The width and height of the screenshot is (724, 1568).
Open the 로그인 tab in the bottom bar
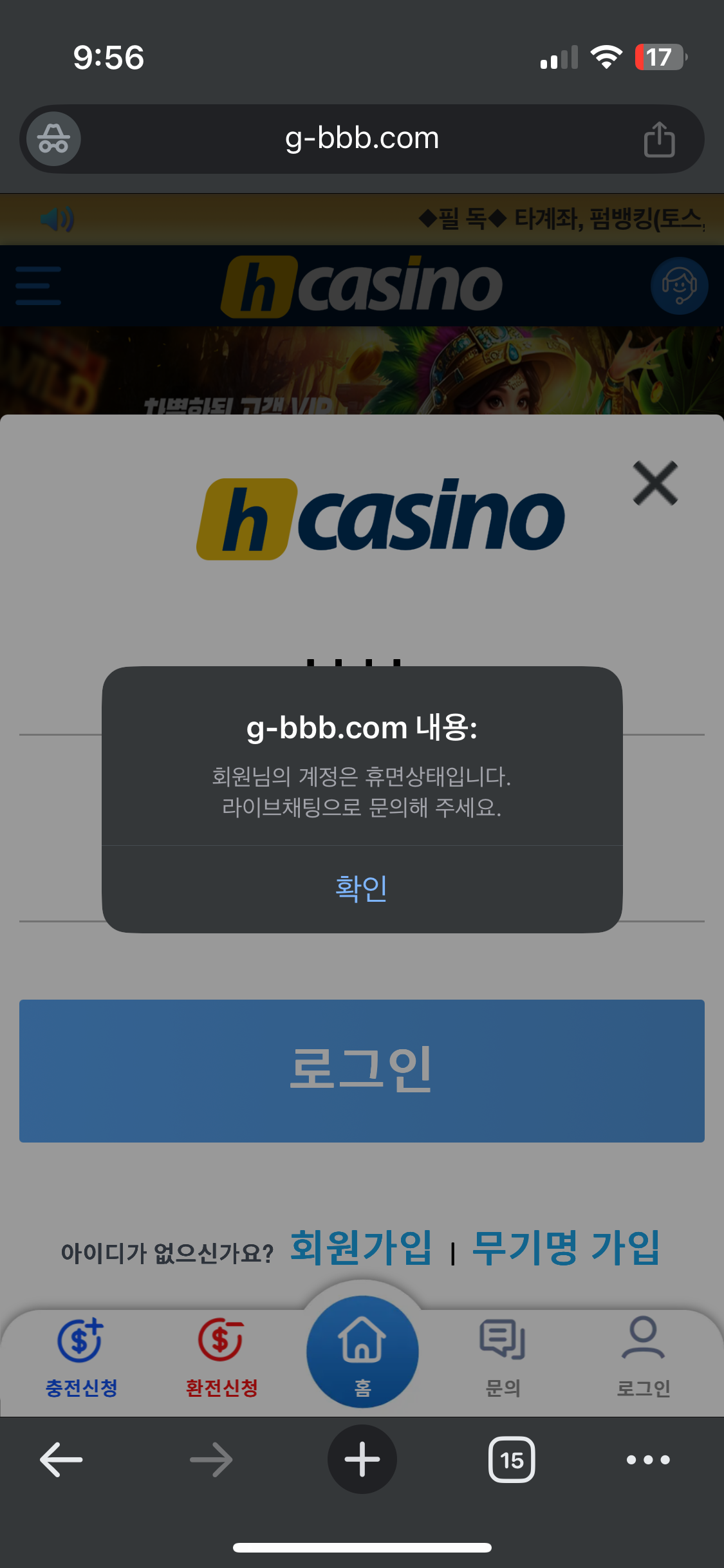click(643, 1352)
